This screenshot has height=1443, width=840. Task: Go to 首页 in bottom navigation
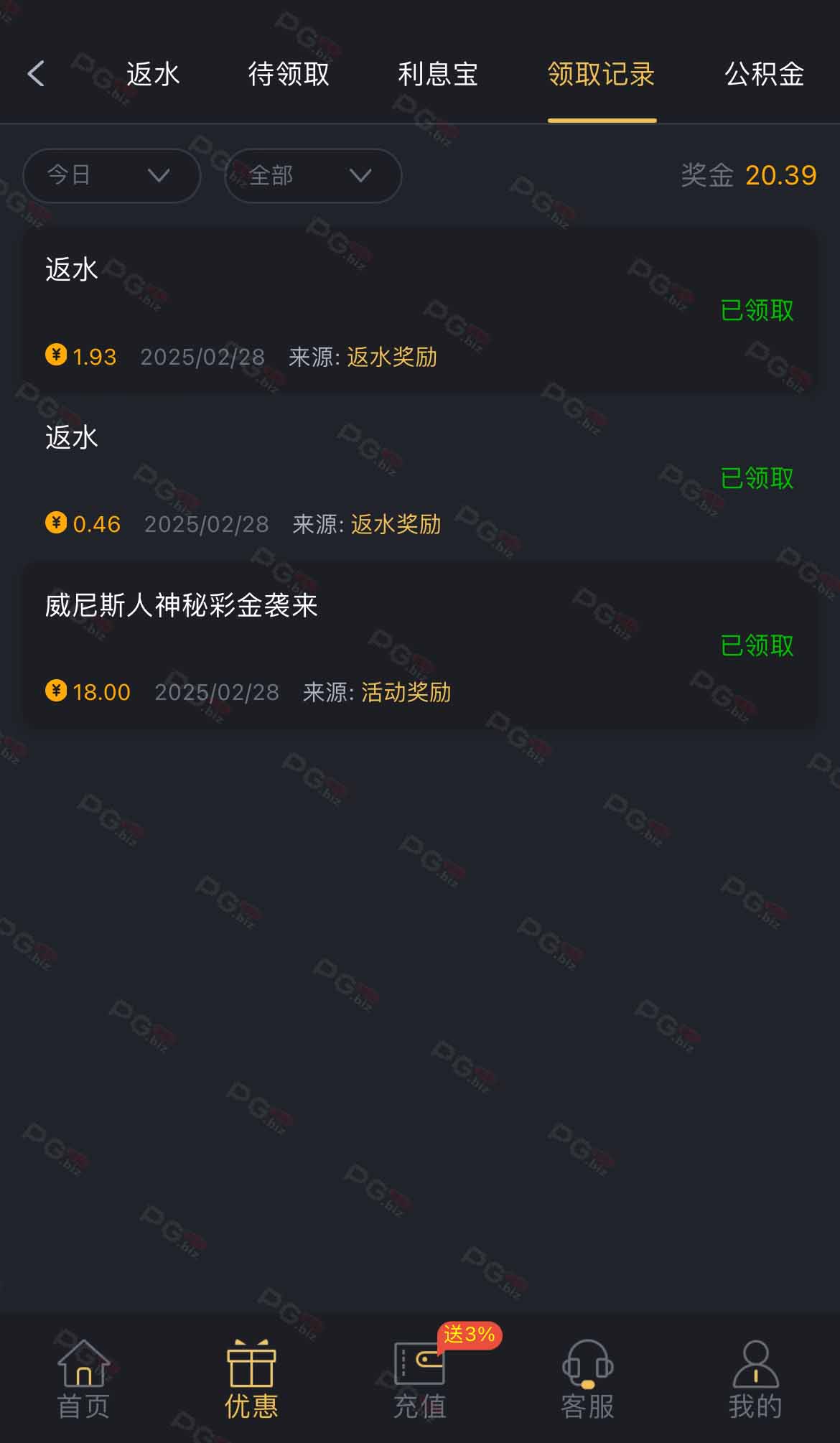coord(83,1379)
